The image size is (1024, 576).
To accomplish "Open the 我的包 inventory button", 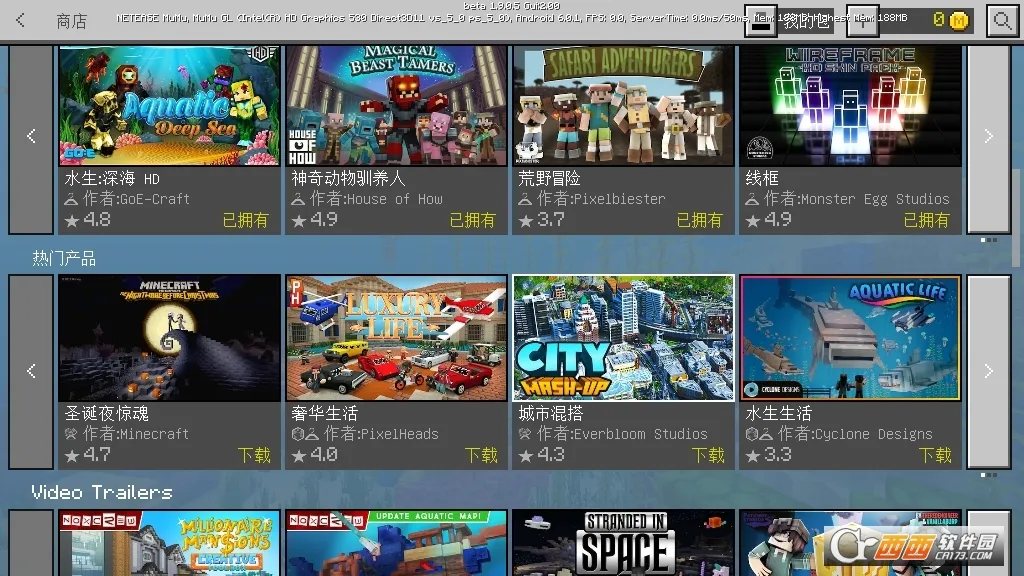I will coord(790,21).
